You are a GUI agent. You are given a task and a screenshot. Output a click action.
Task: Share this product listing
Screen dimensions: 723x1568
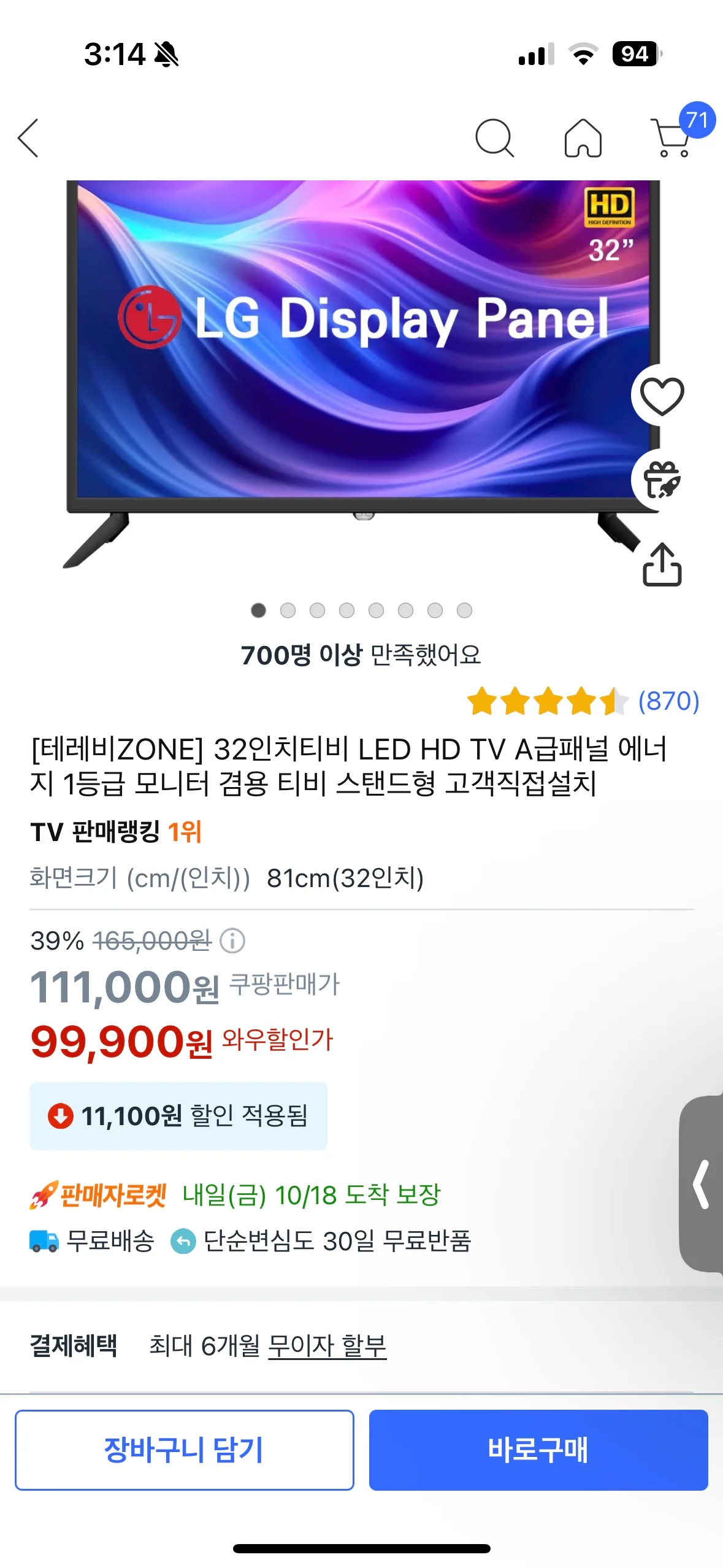[661, 564]
